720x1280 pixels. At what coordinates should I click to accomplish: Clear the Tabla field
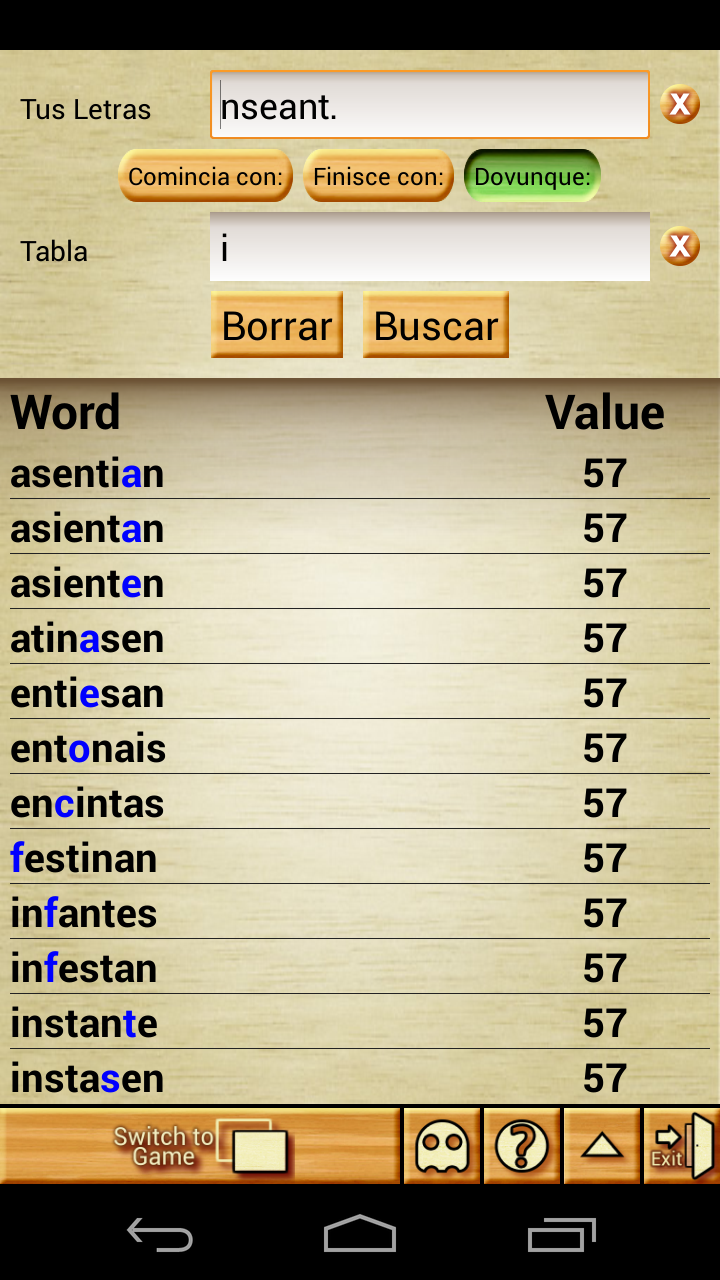point(680,246)
